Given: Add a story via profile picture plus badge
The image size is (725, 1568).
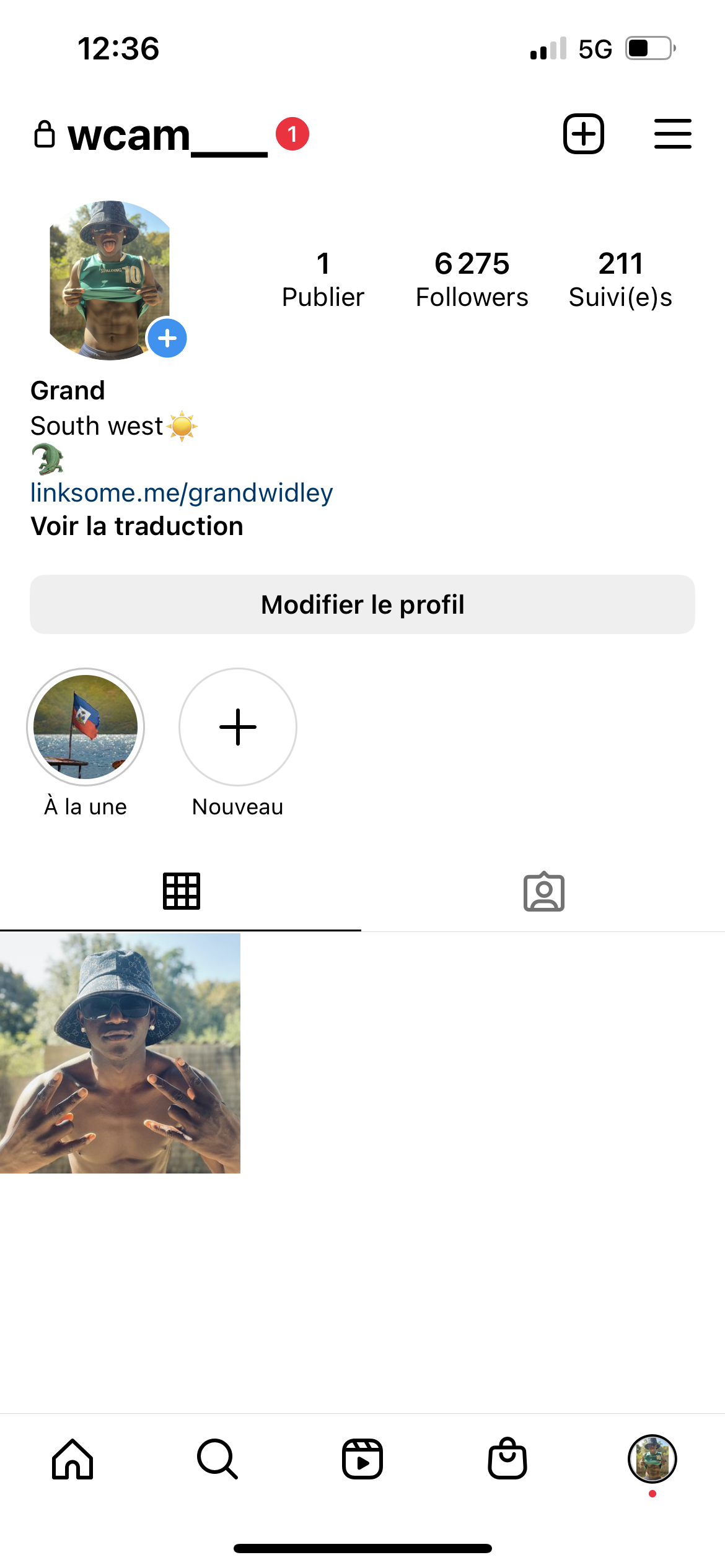Looking at the screenshot, I should point(167,338).
